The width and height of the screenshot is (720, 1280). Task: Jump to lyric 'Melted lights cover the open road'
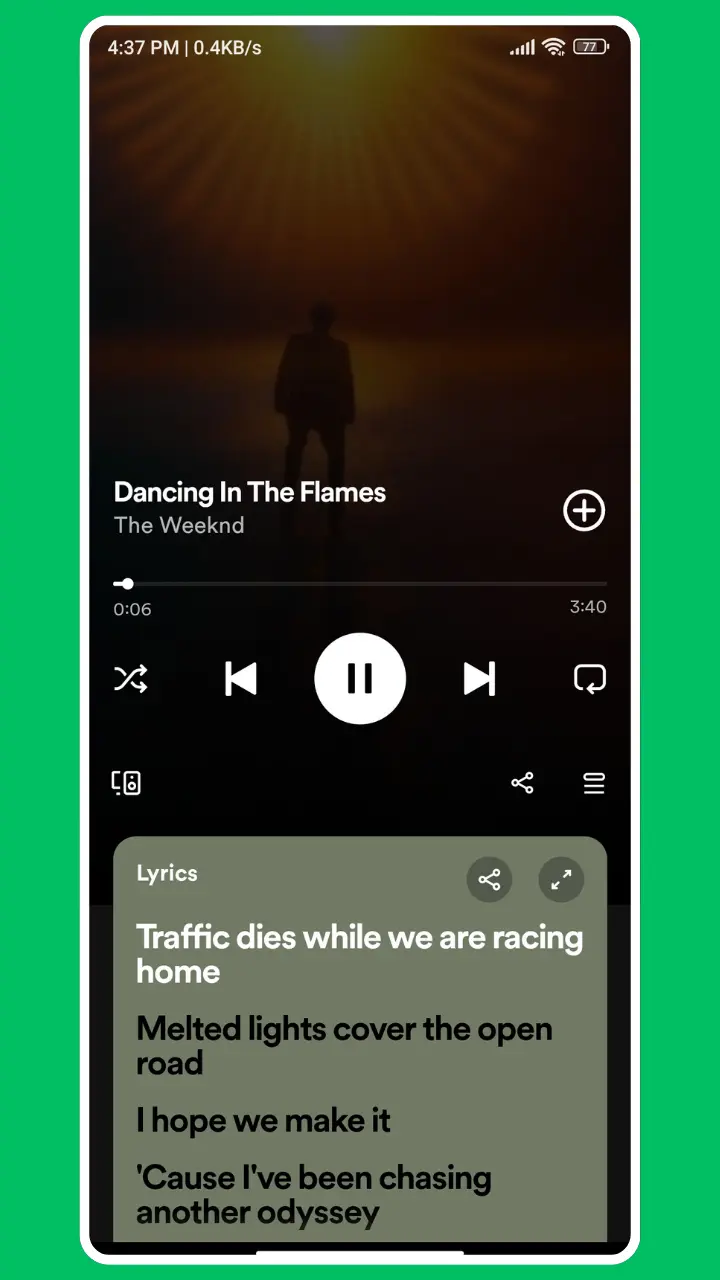tap(344, 1045)
